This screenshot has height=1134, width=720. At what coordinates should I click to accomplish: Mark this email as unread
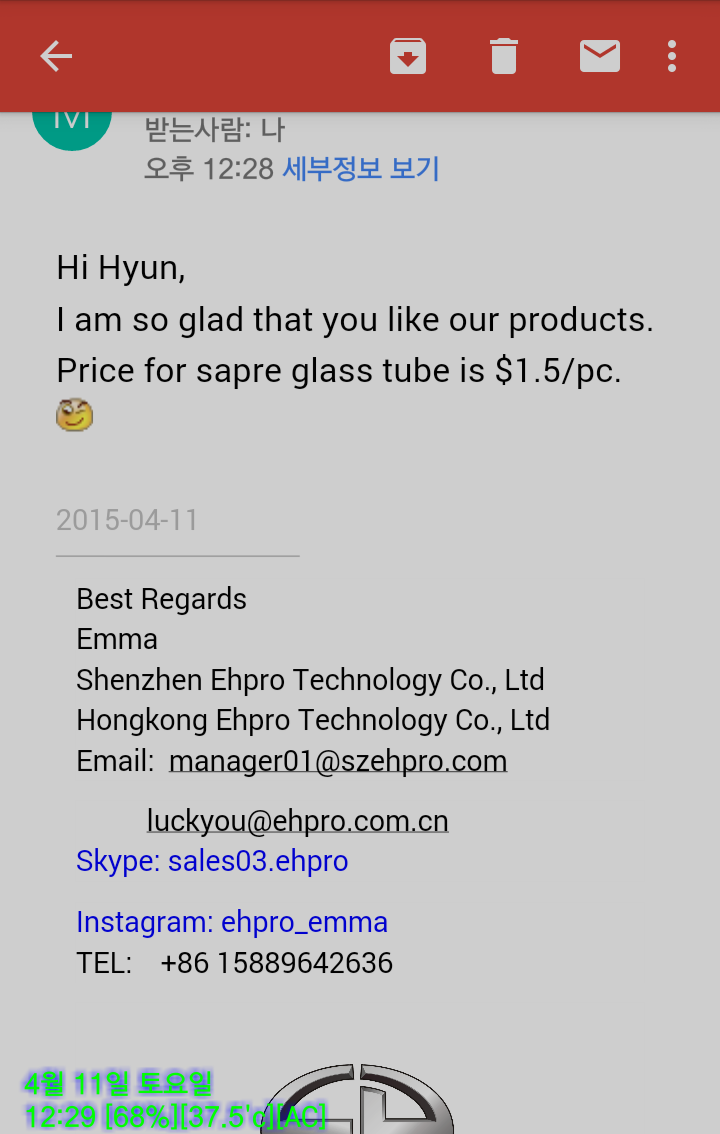pyautogui.click(x=600, y=56)
